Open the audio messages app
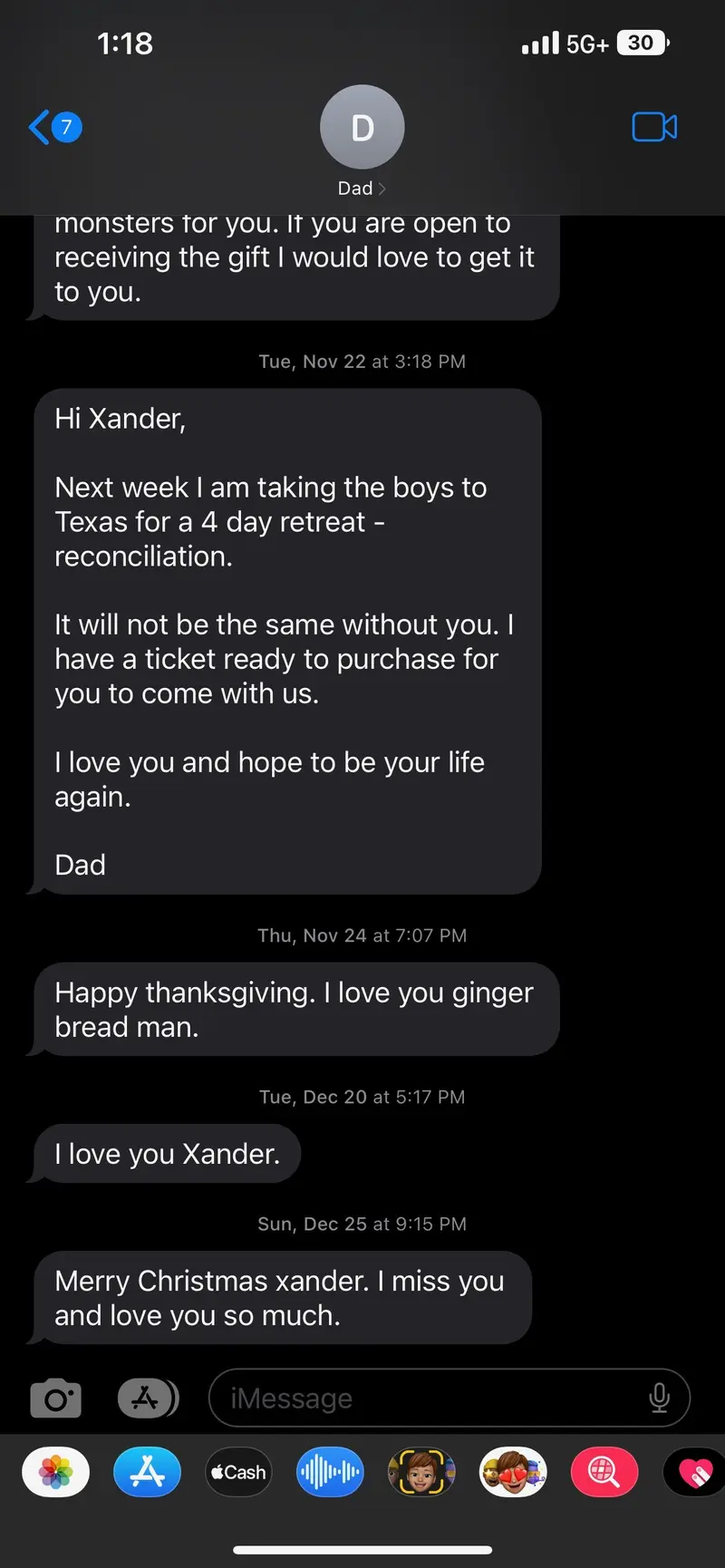The height and width of the screenshot is (1568, 725). click(330, 1472)
